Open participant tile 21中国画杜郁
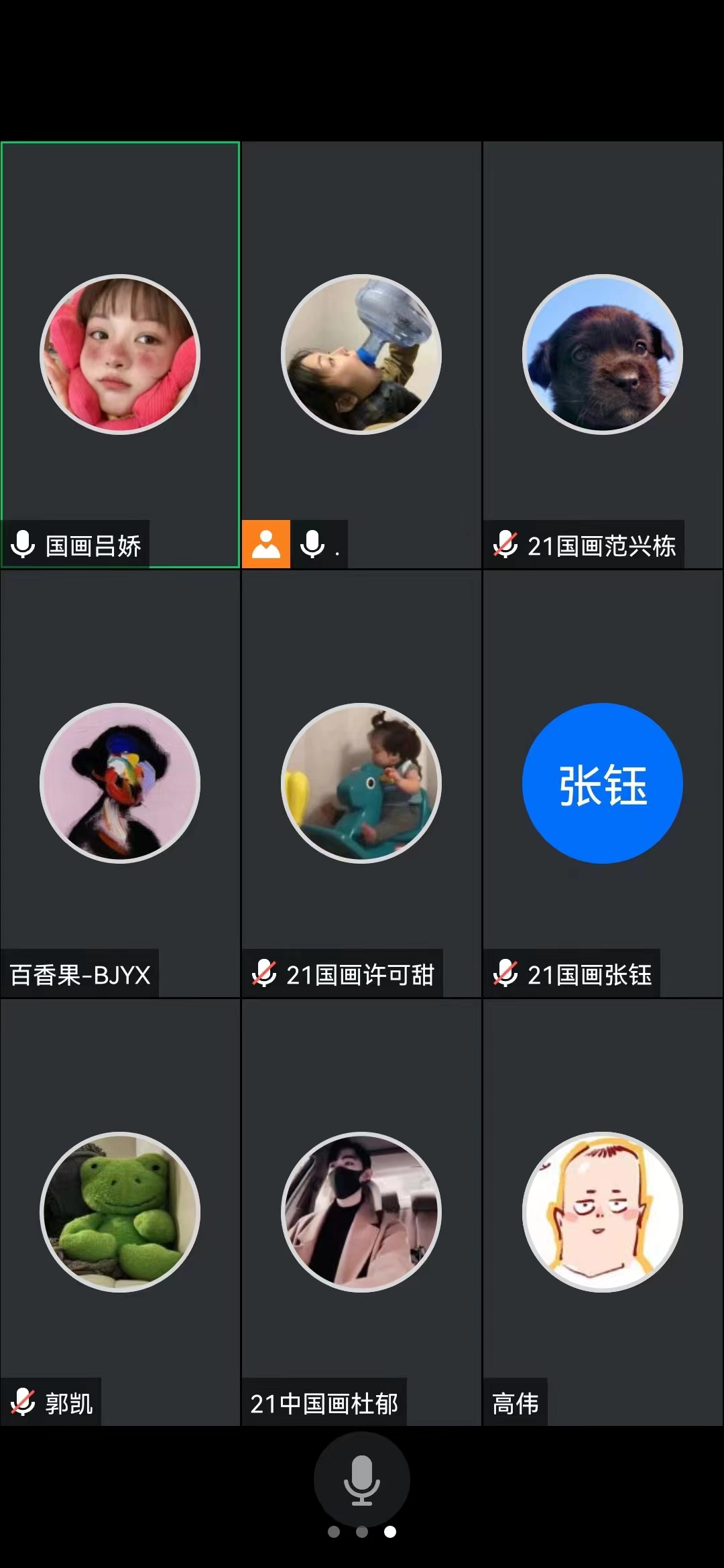The width and height of the screenshot is (724, 1568). (361, 1212)
